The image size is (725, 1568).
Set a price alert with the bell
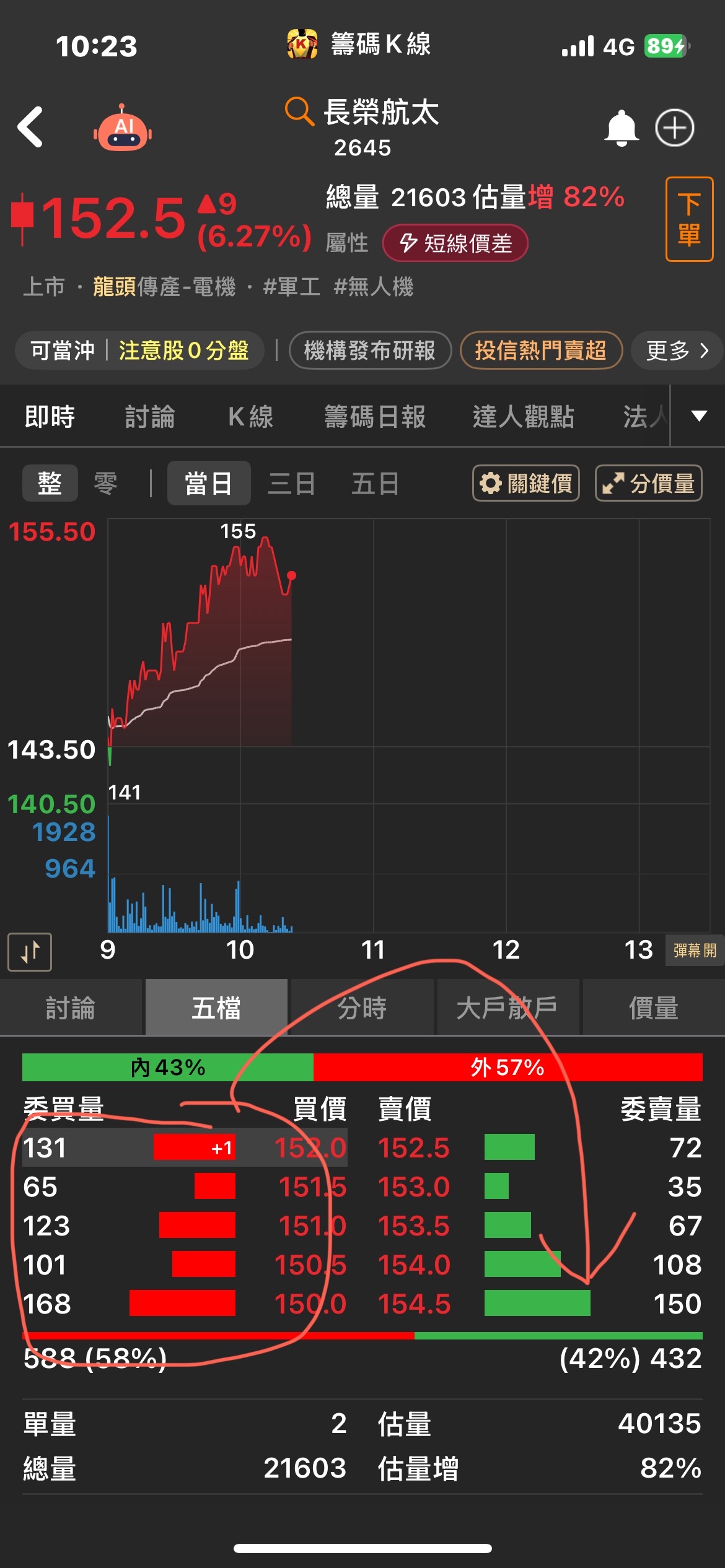[621, 128]
